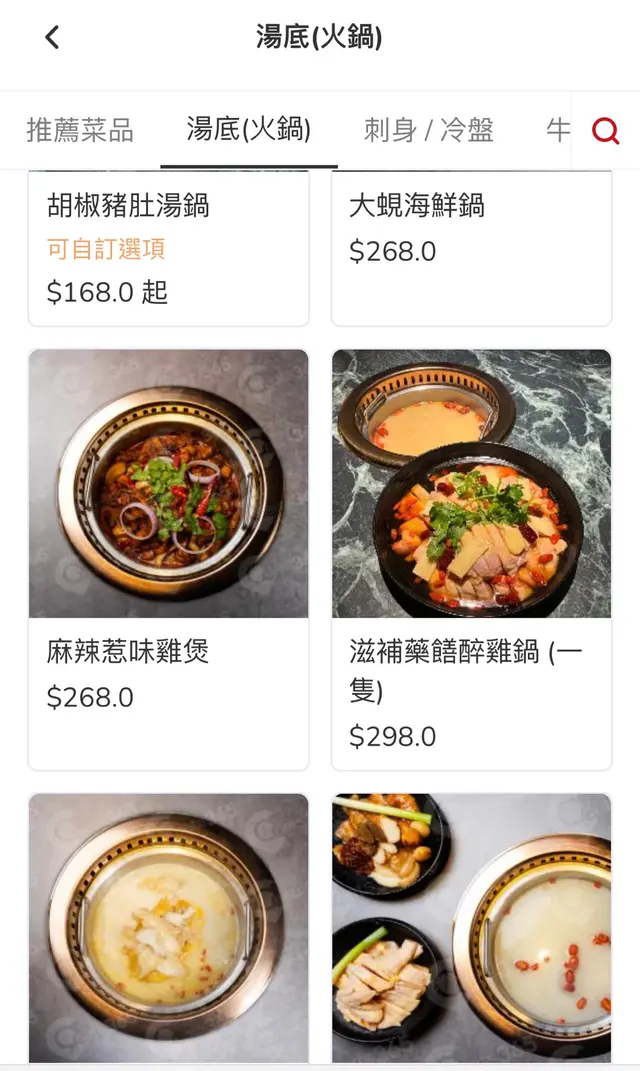The image size is (640, 1071).
Task: View the 麻辣惹味雞煲 dish
Action: pos(168,559)
